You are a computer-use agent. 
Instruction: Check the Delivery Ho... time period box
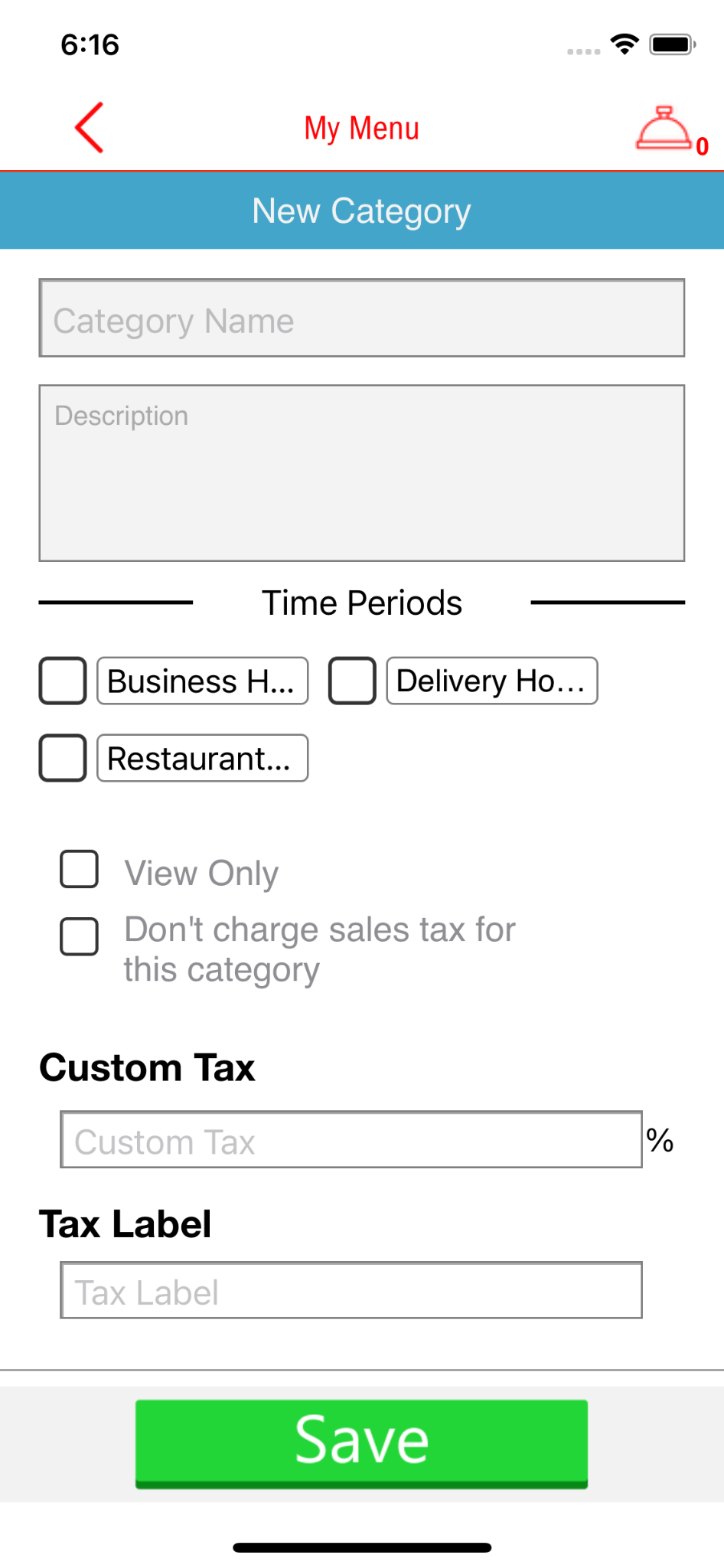coord(352,681)
